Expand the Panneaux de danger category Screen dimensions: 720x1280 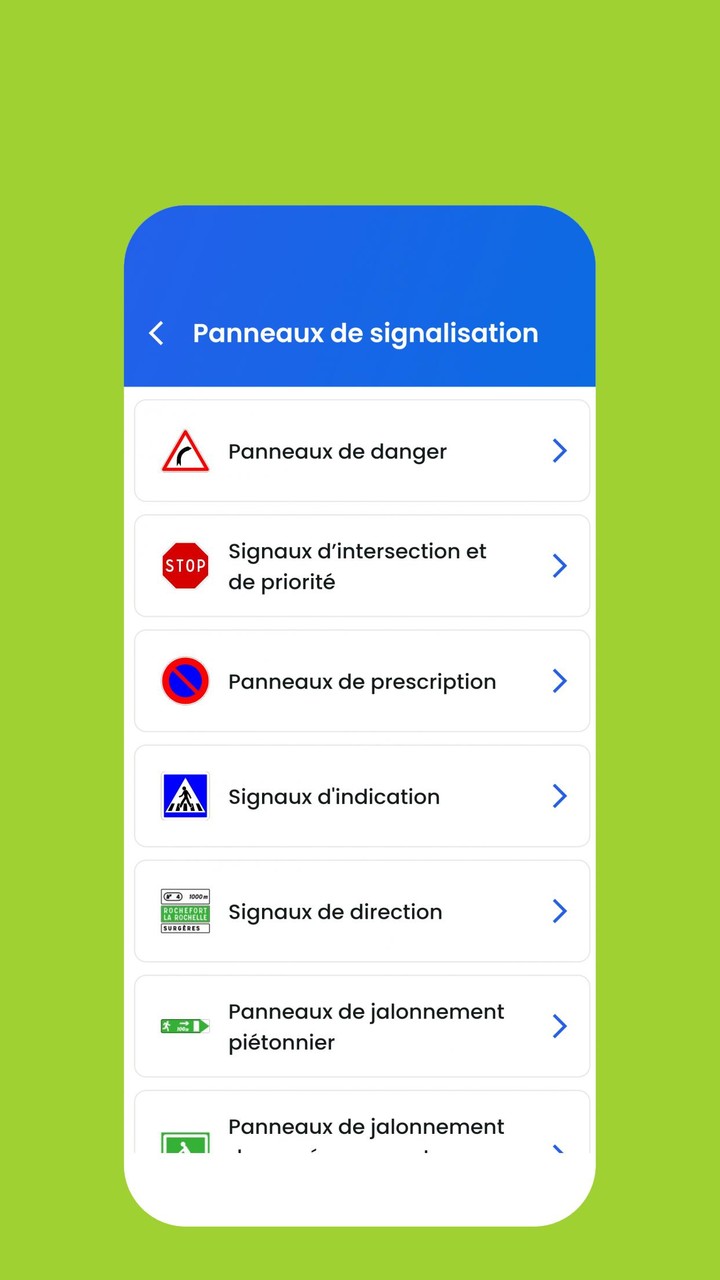pos(559,451)
